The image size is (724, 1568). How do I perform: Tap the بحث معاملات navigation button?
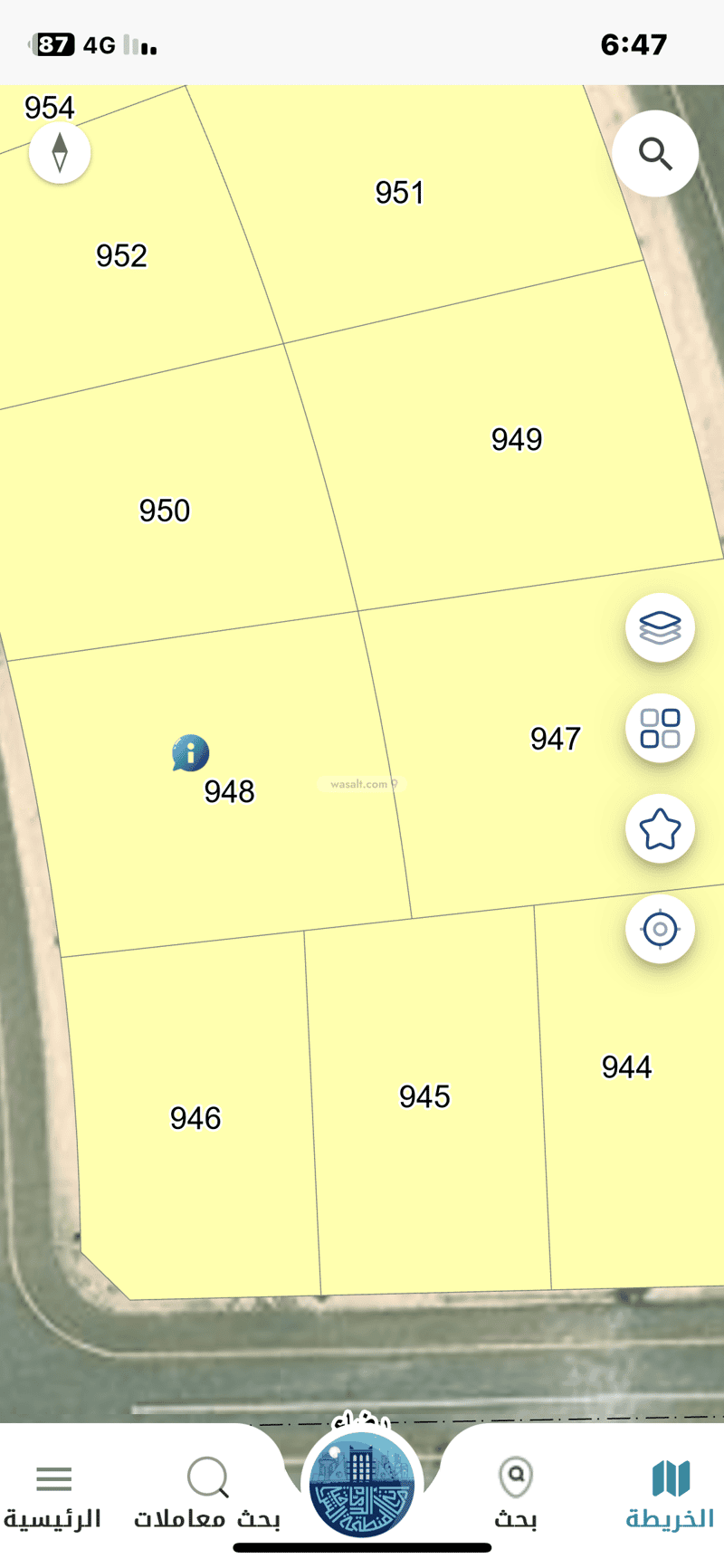(208, 1492)
